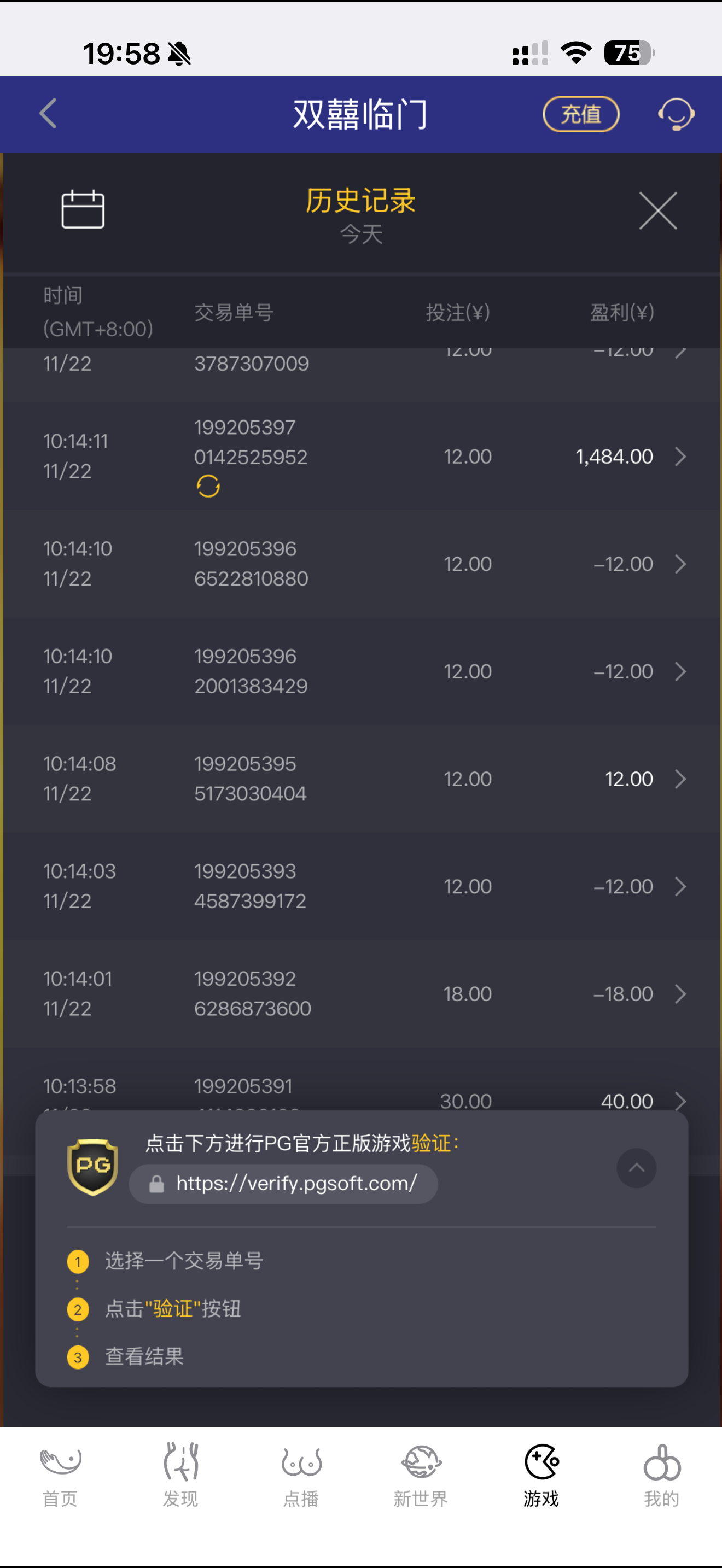Open the record with 1,484.00 profit
This screenshot has height=1568, width=722.
click(680, 457)
